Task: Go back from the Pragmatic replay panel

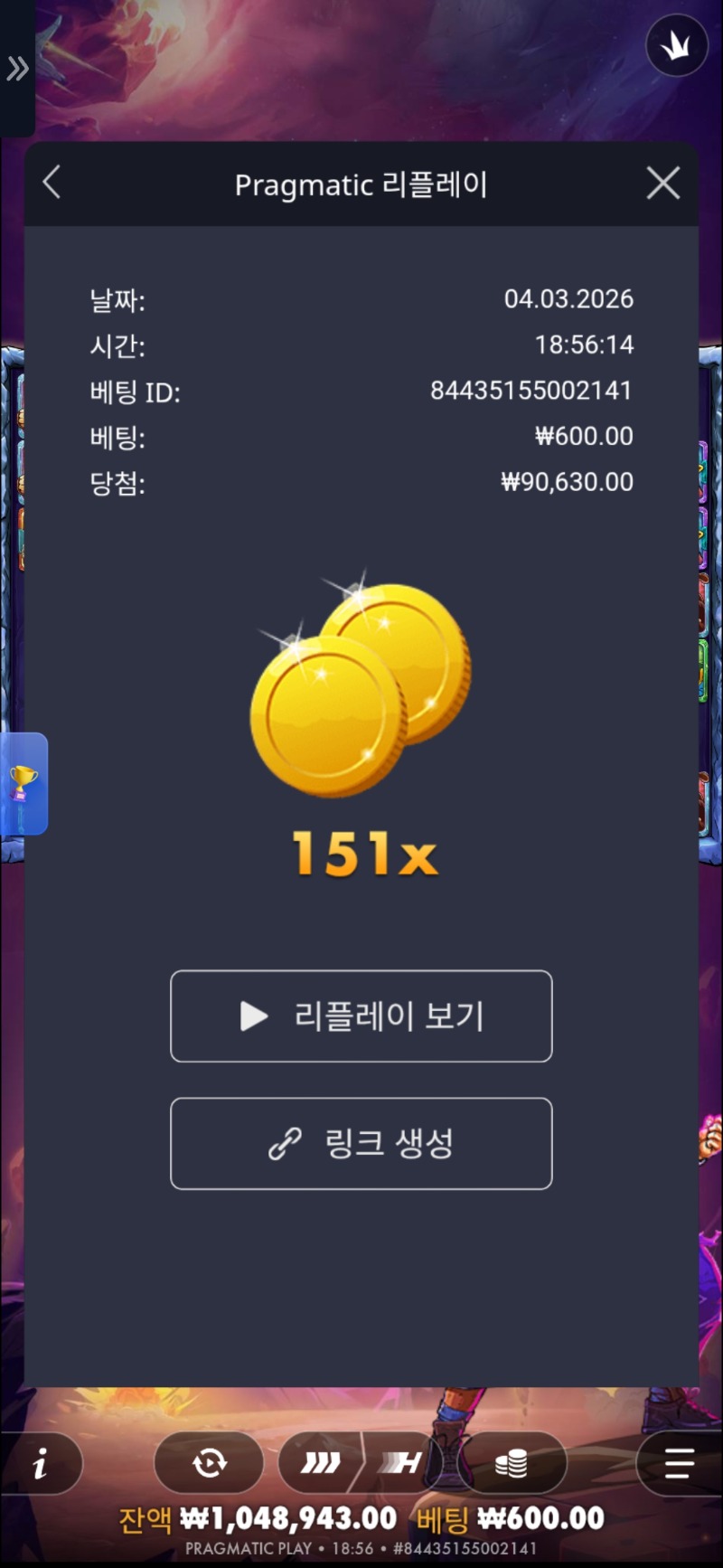Action: tap(52, 183)
